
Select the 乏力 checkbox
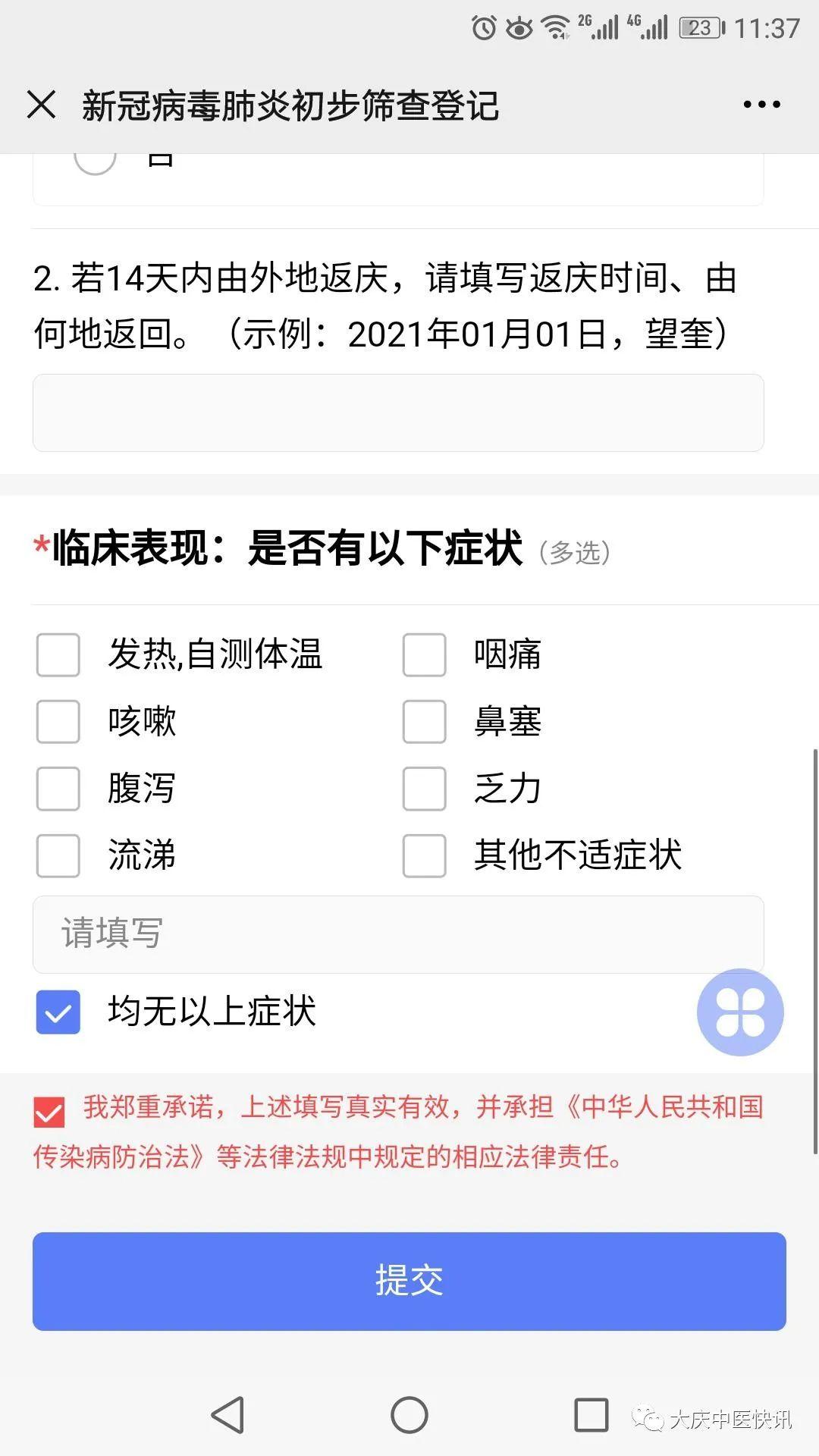pyautogui.click(x=424, y=788)
